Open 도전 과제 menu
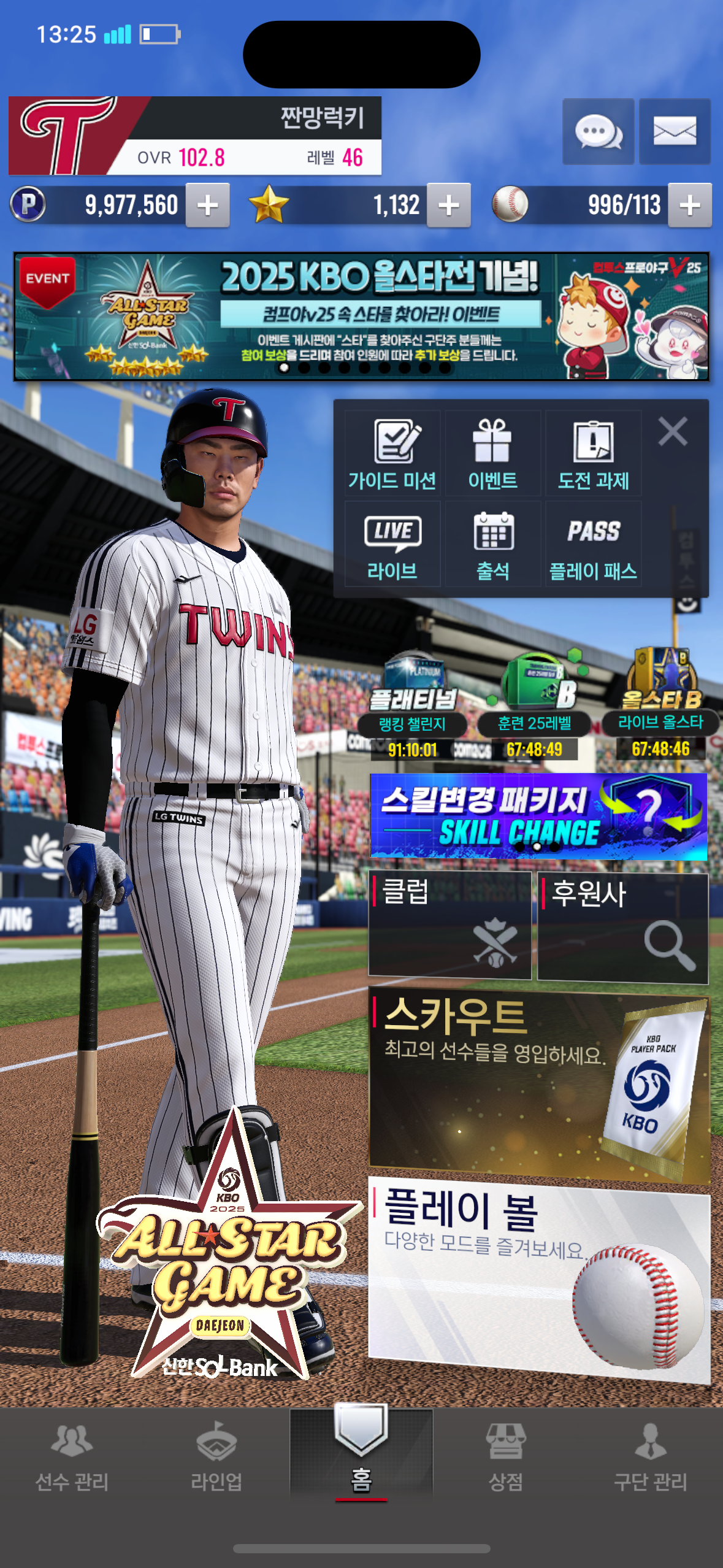The width and height of the screenshot is (723, 1568). [x=594, y=453]
